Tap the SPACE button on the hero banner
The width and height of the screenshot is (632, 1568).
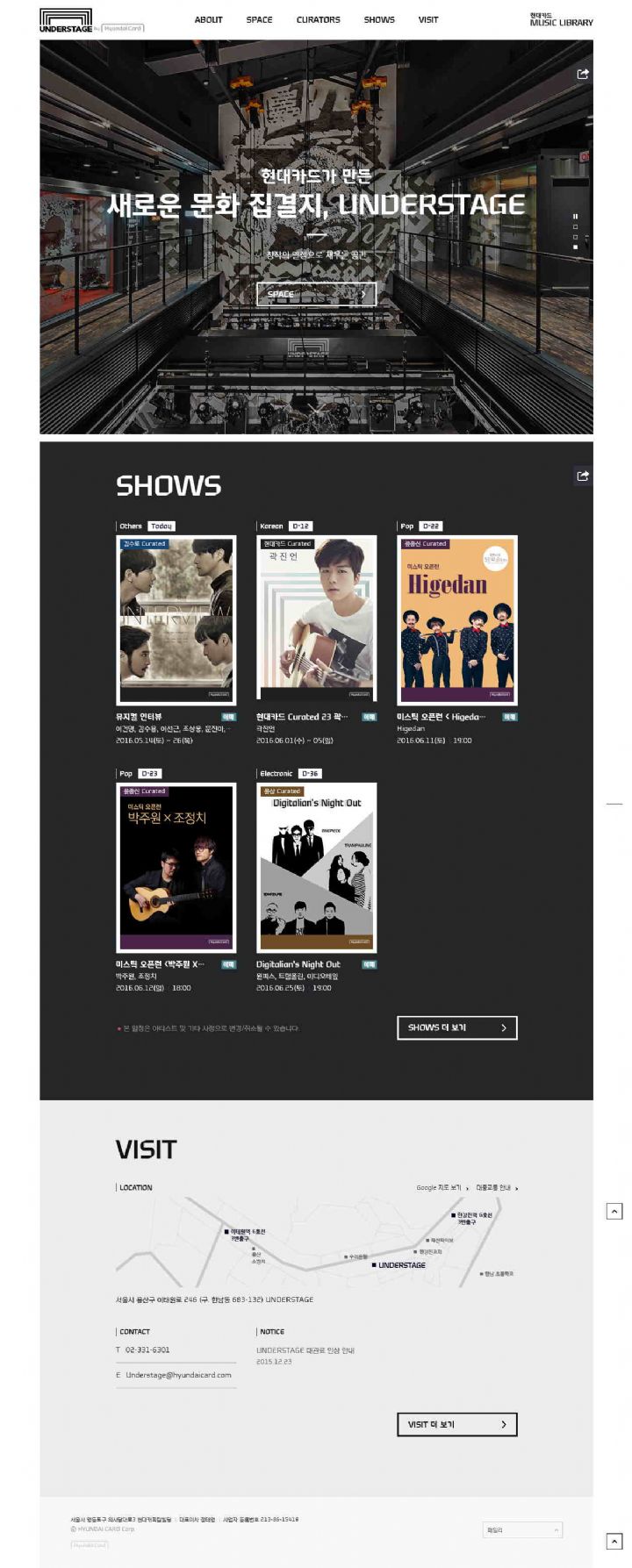point(316,294)
